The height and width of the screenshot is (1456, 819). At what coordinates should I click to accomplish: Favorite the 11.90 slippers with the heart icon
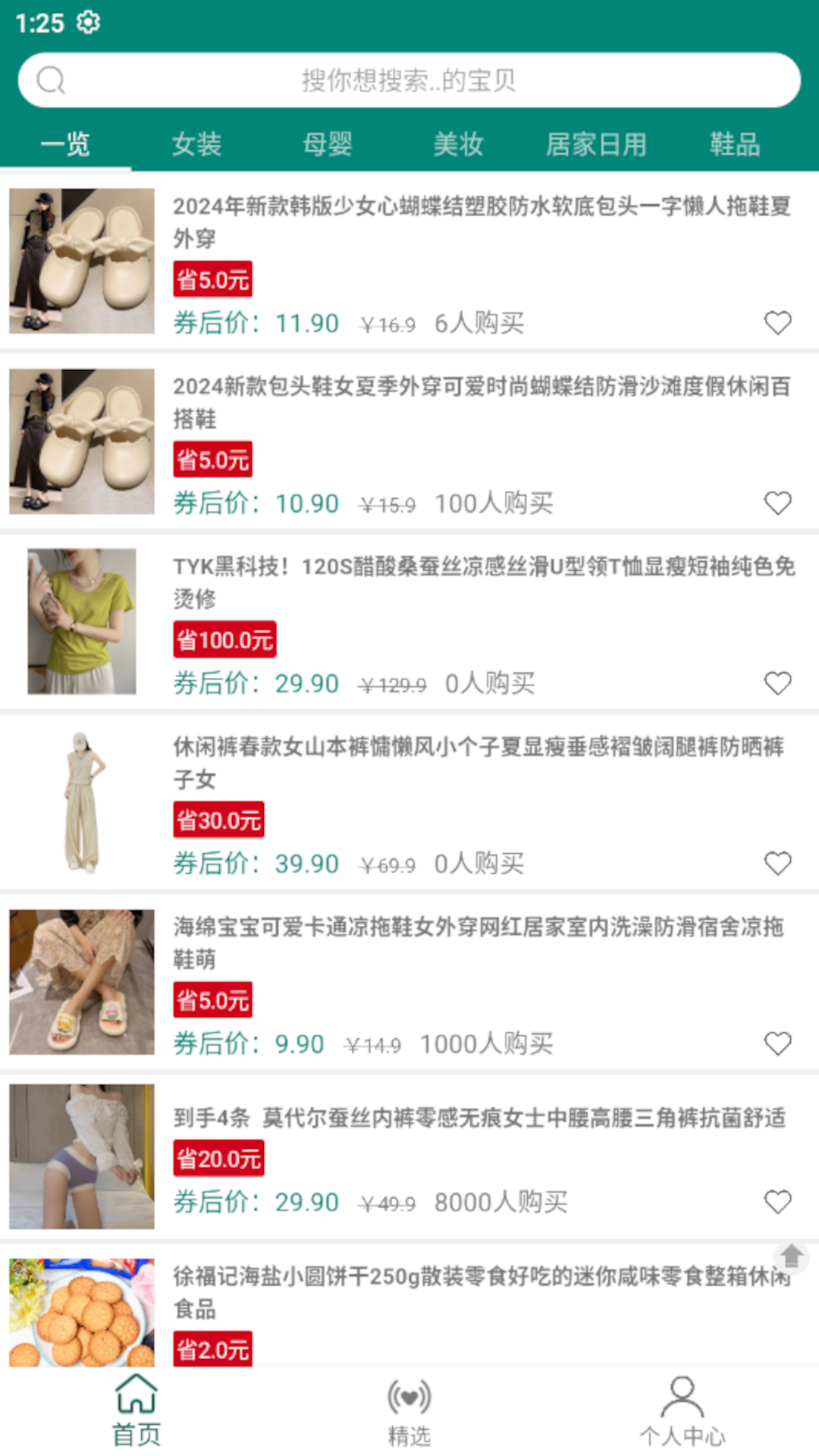point(778,322)
